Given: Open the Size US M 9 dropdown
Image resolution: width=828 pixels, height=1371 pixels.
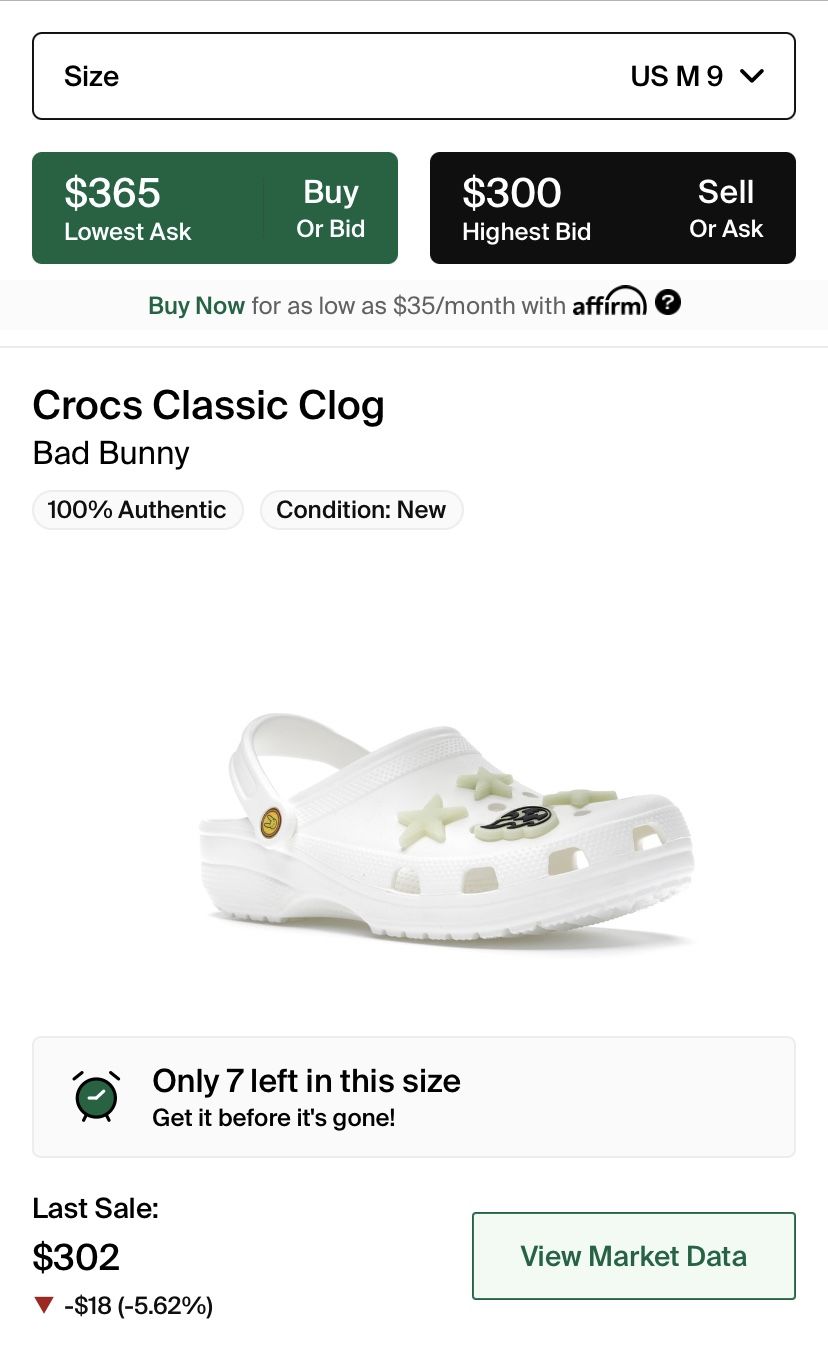Looking at the screenshot, I should click(414, 76).
